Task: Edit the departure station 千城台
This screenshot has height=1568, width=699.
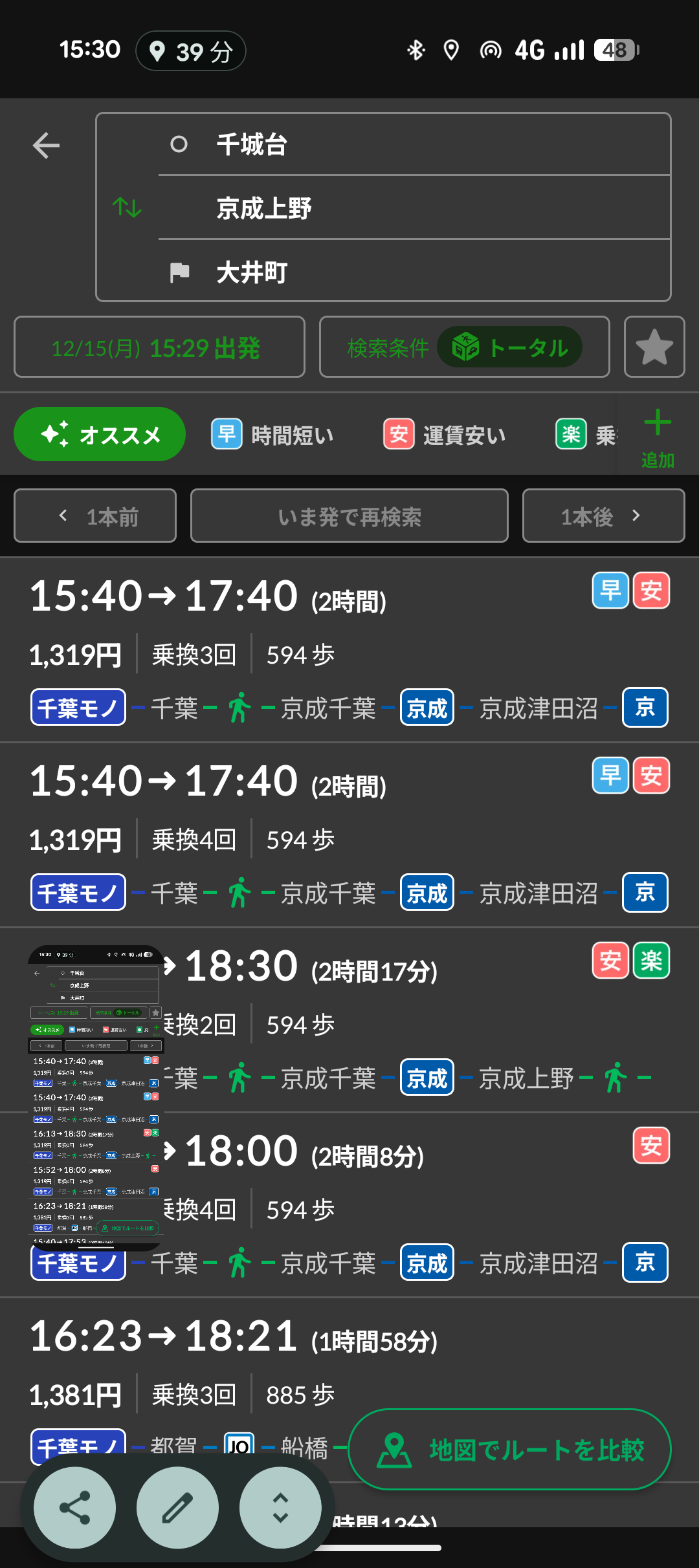Action: coord(414,144)
